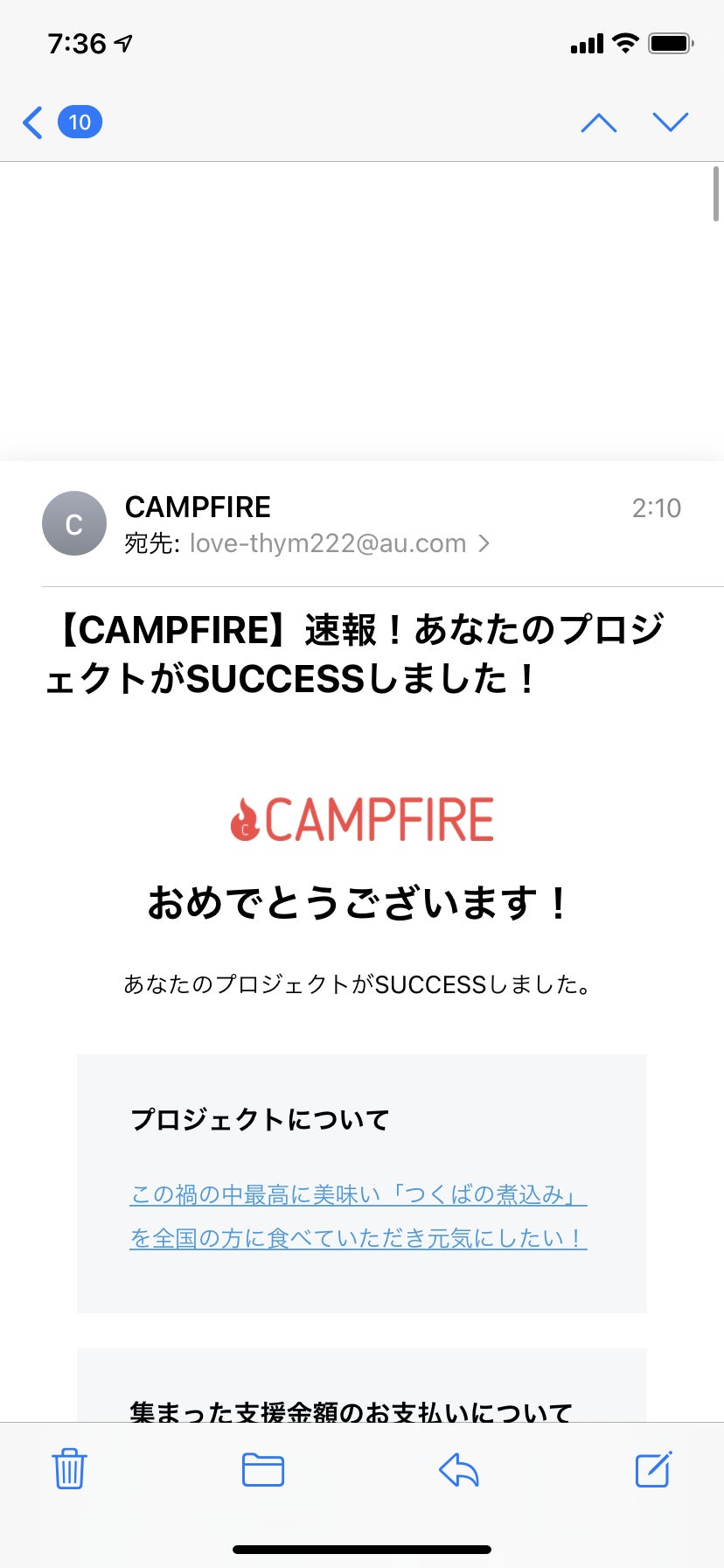The height and width of the screenshot is (1568, 724).
Task: Jump to the next email
Action: (x=671, y=122)
